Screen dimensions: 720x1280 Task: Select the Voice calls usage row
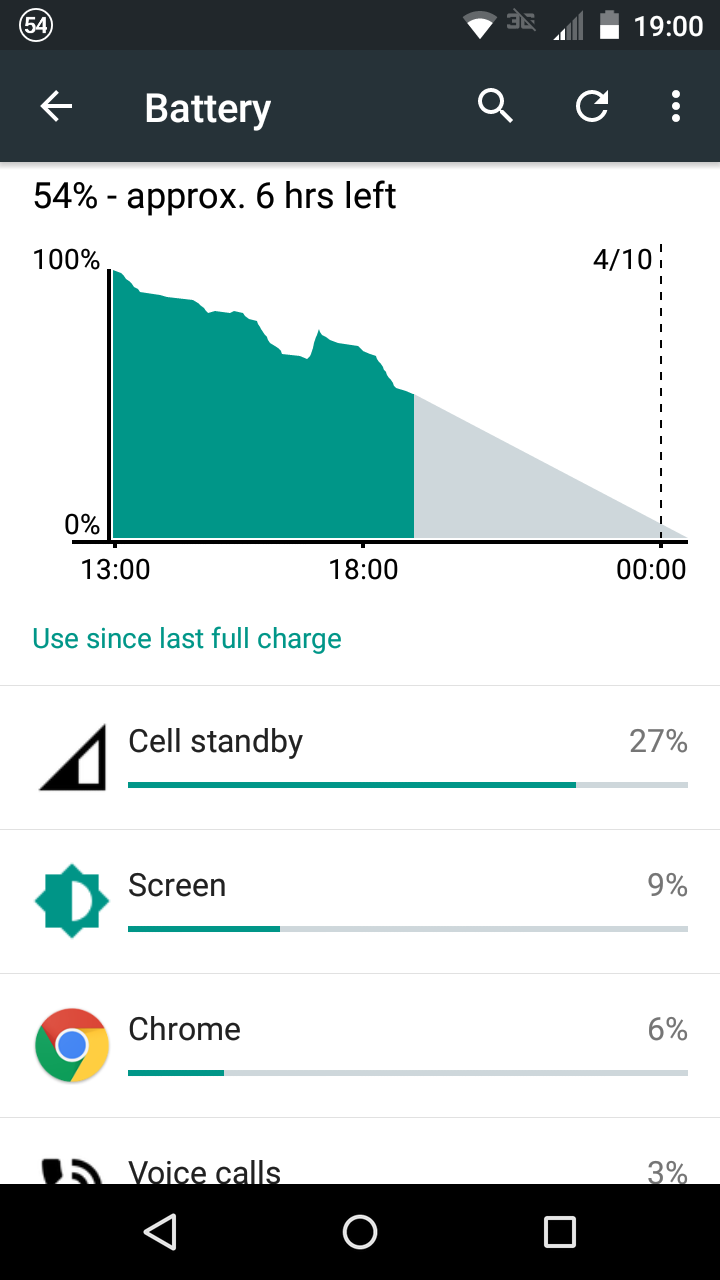(360, 1166)
